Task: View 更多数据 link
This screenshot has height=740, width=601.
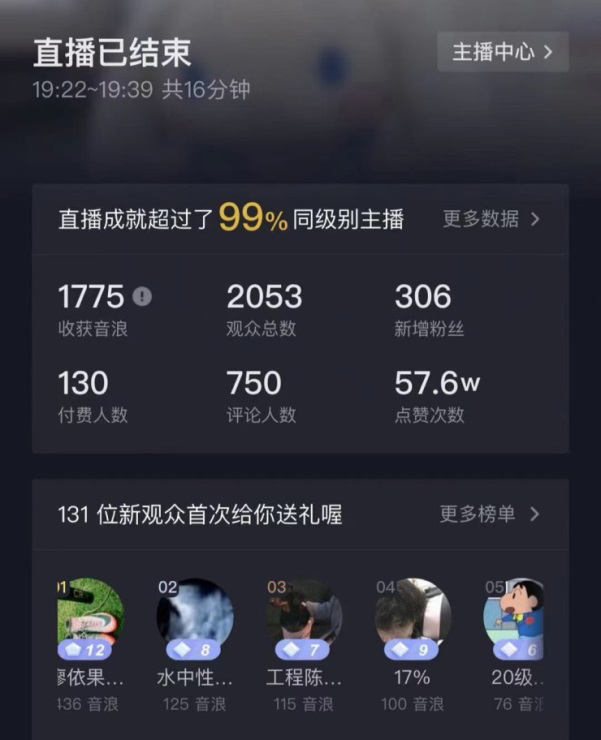Action: coord(491,219)
